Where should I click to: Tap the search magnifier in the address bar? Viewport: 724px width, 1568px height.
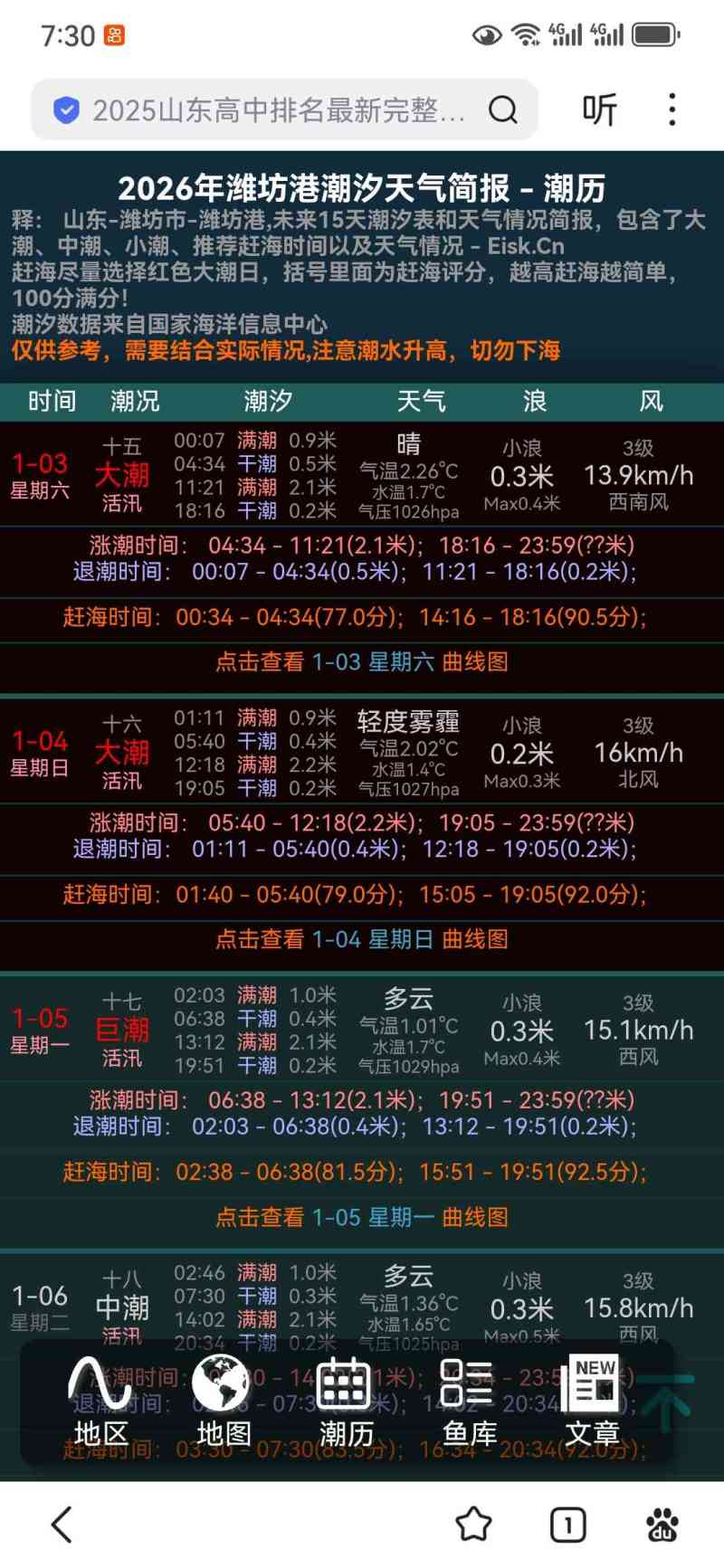[x=503, y=110]
